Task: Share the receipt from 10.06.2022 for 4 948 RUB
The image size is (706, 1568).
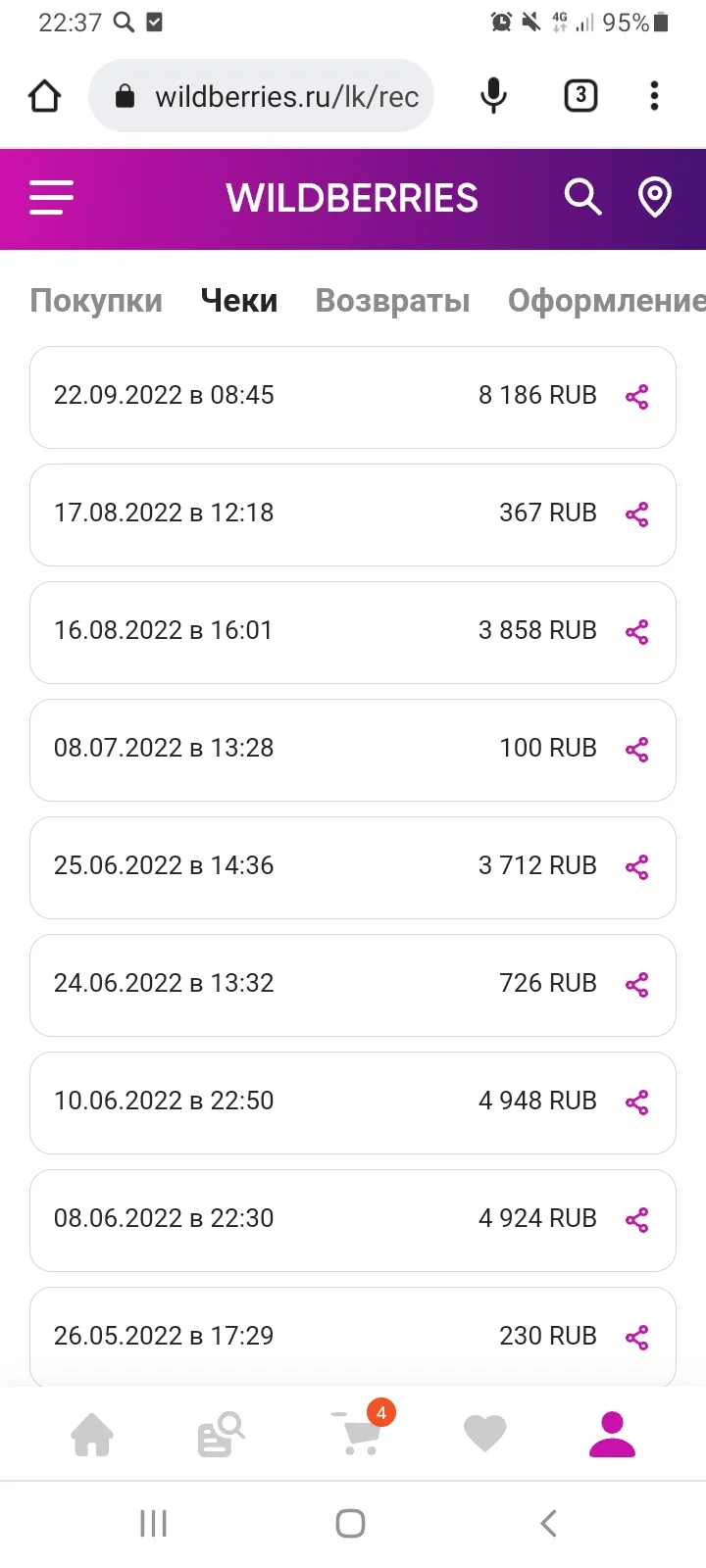Action: point(637,1102)
